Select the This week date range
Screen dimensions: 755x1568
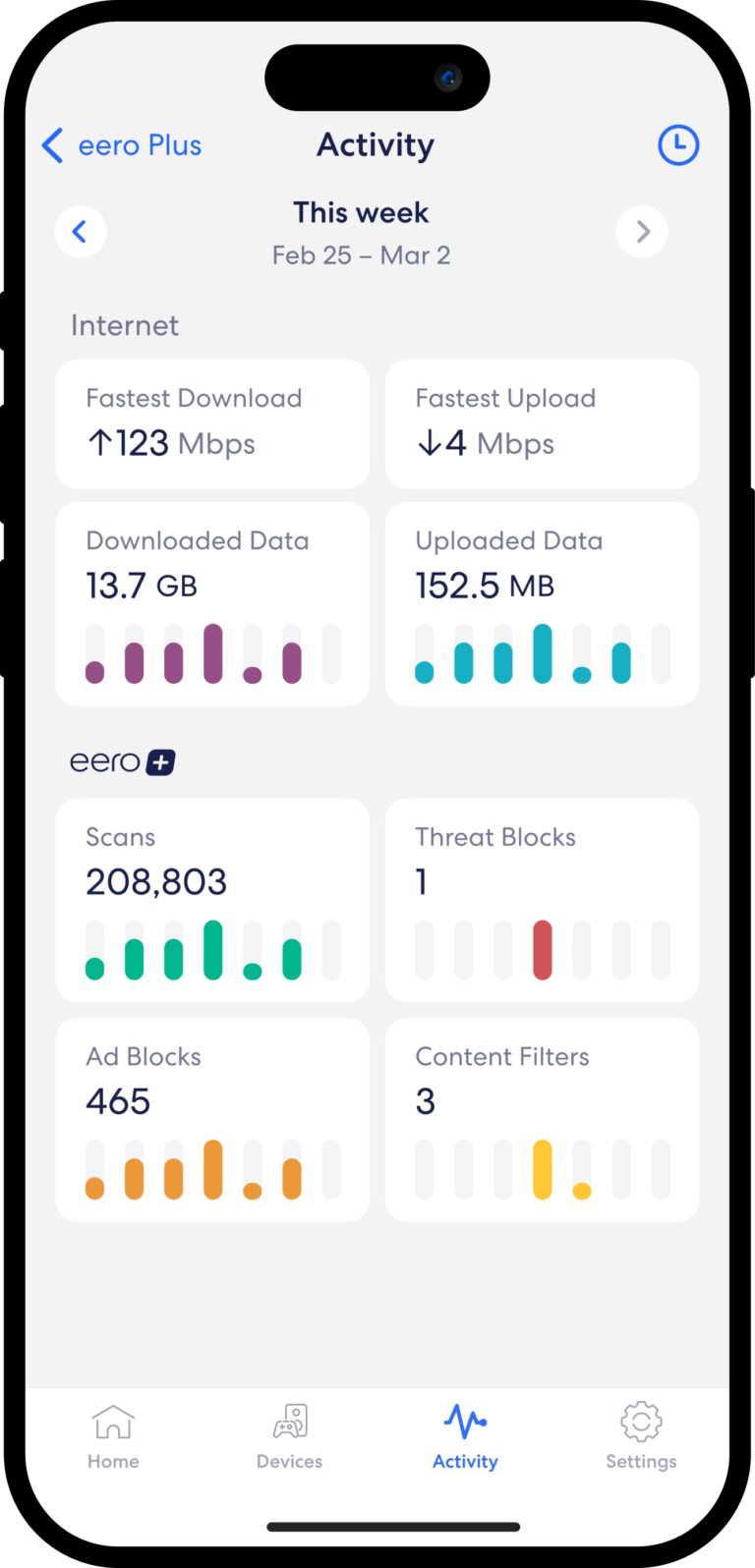coord(361,212)
